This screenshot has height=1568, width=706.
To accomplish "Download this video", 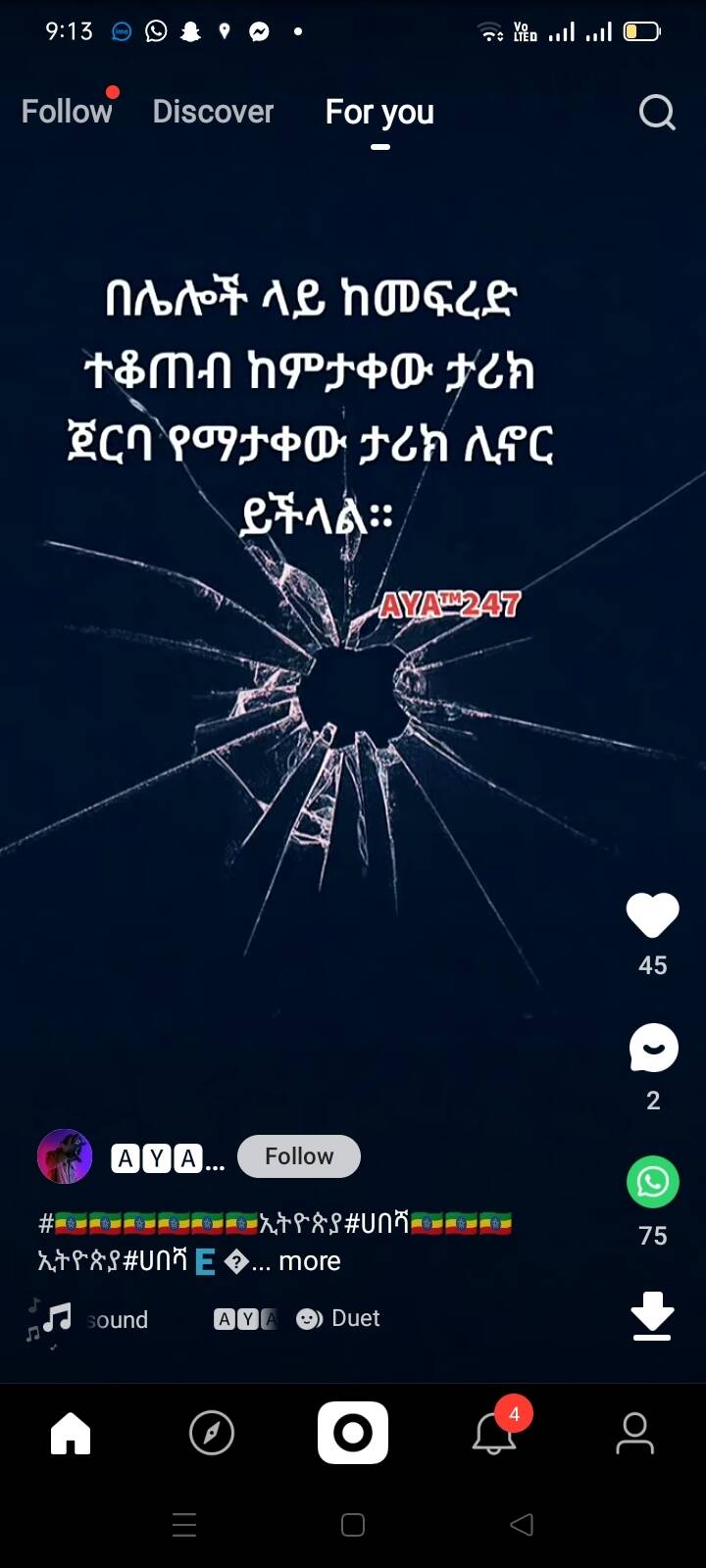I will click(652, 1314).
